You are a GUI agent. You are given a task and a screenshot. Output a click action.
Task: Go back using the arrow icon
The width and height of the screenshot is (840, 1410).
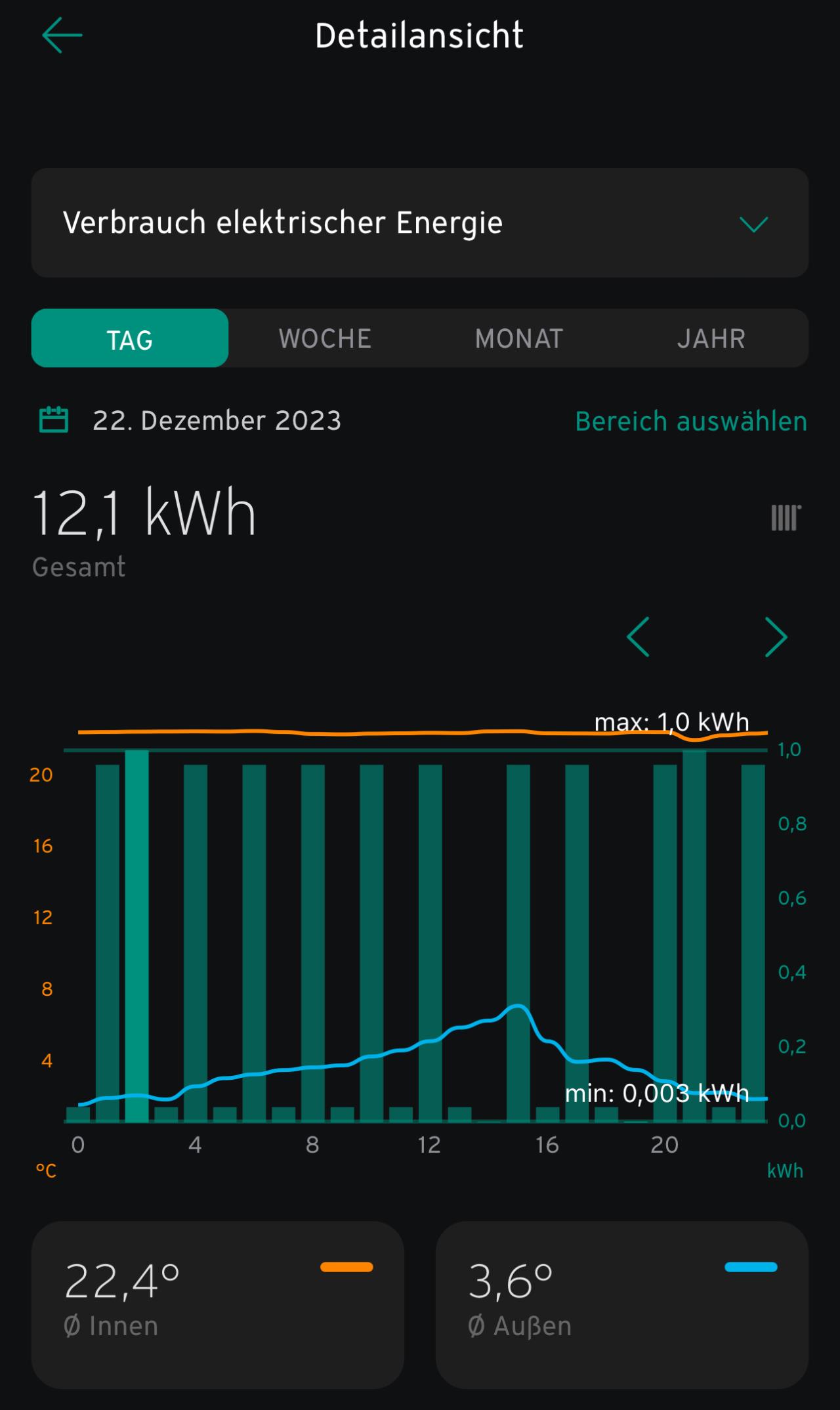click(x=62, y=35)
